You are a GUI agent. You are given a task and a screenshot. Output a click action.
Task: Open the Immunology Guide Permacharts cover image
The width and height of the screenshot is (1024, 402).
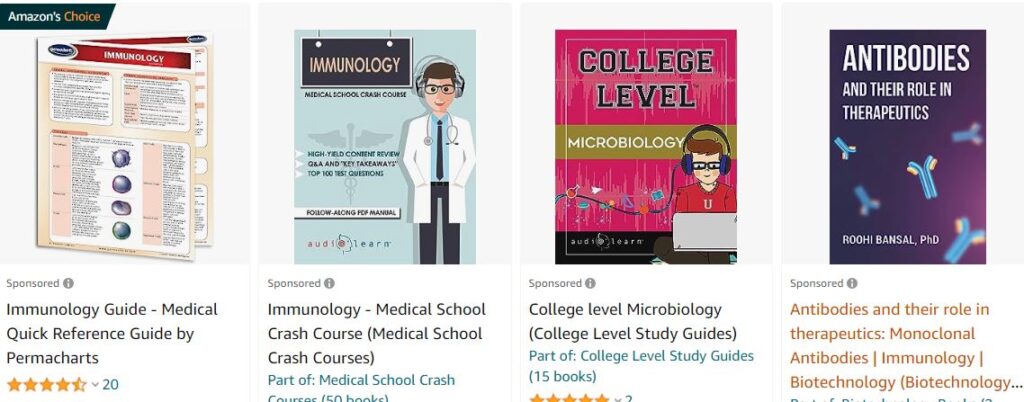pos(125,145)
